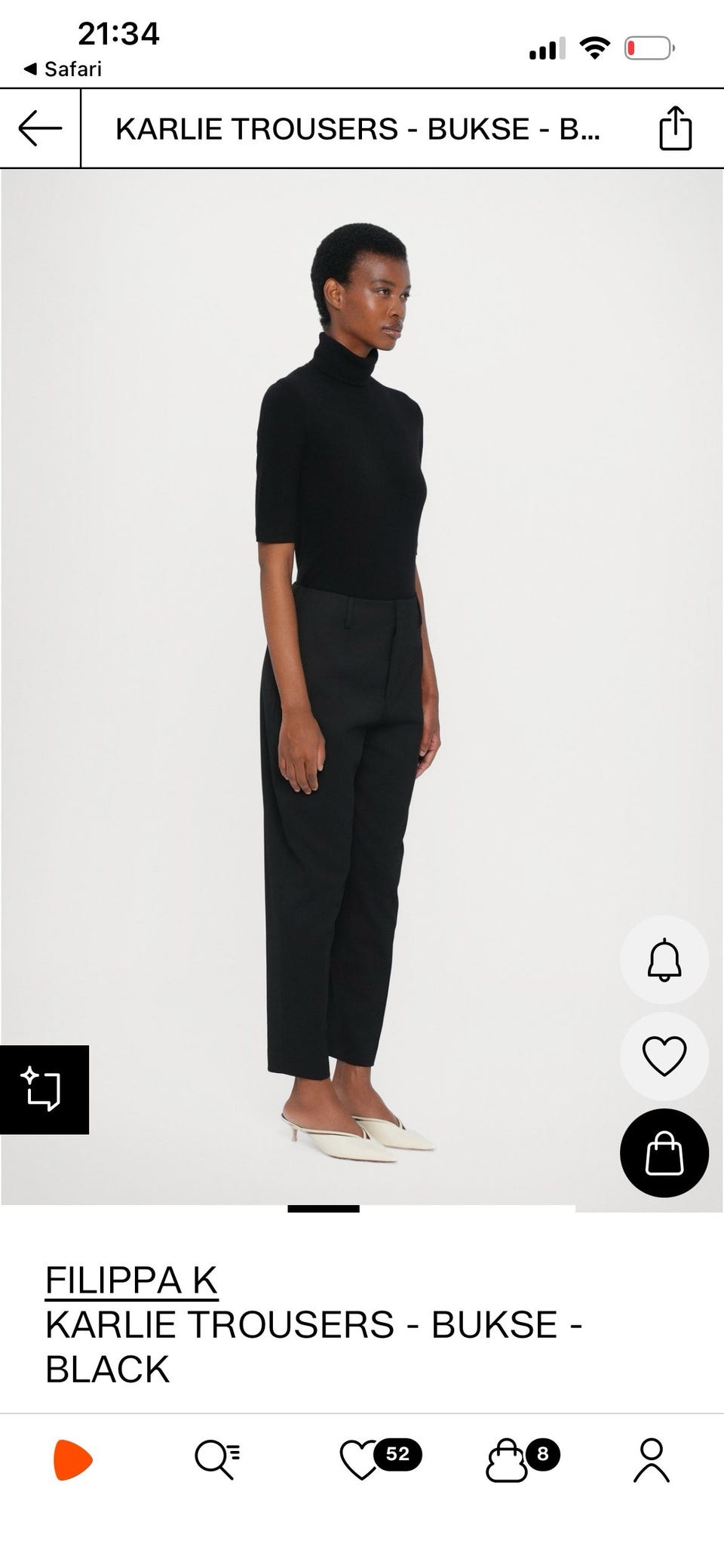Open the Filippa K brand link
Screen dimensions: 724x1568
(x=131, y=1280)
